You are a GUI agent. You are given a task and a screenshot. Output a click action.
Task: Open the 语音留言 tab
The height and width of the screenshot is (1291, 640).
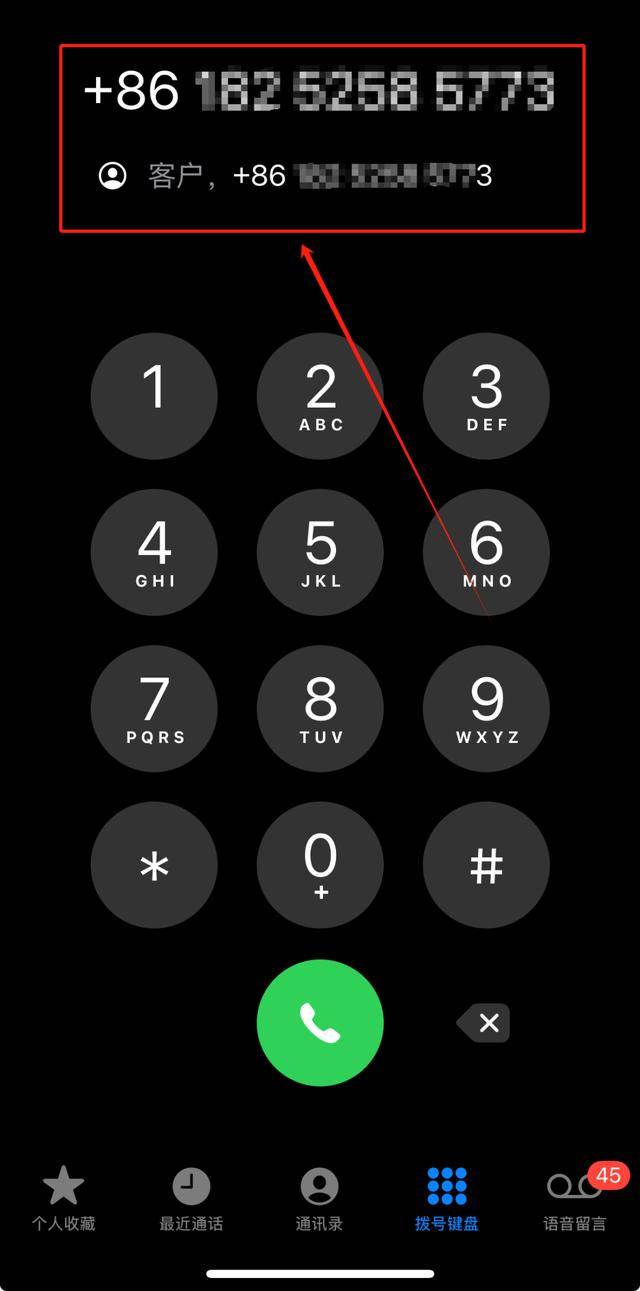click(575, 1199)
